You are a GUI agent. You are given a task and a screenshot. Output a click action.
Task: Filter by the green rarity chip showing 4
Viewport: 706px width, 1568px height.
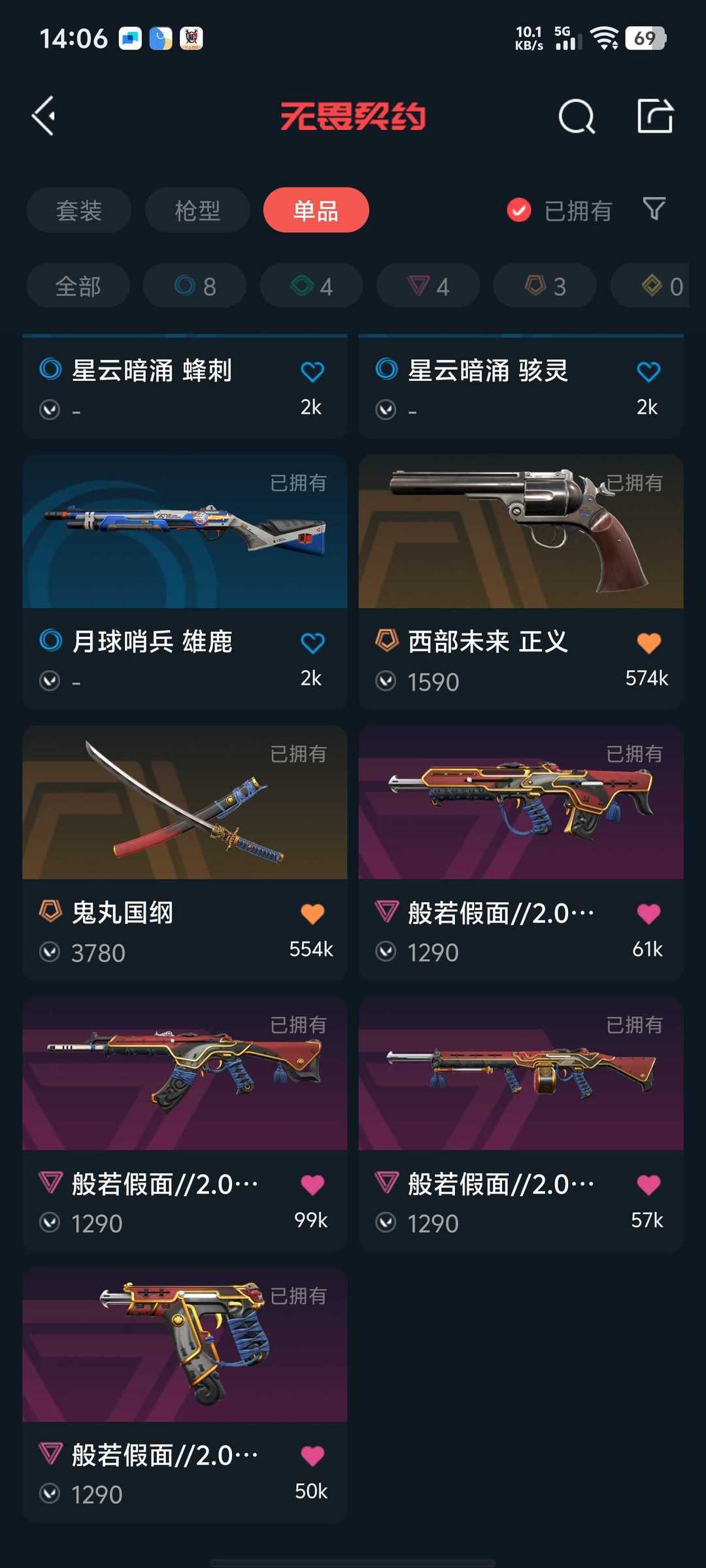pos(311,286)
